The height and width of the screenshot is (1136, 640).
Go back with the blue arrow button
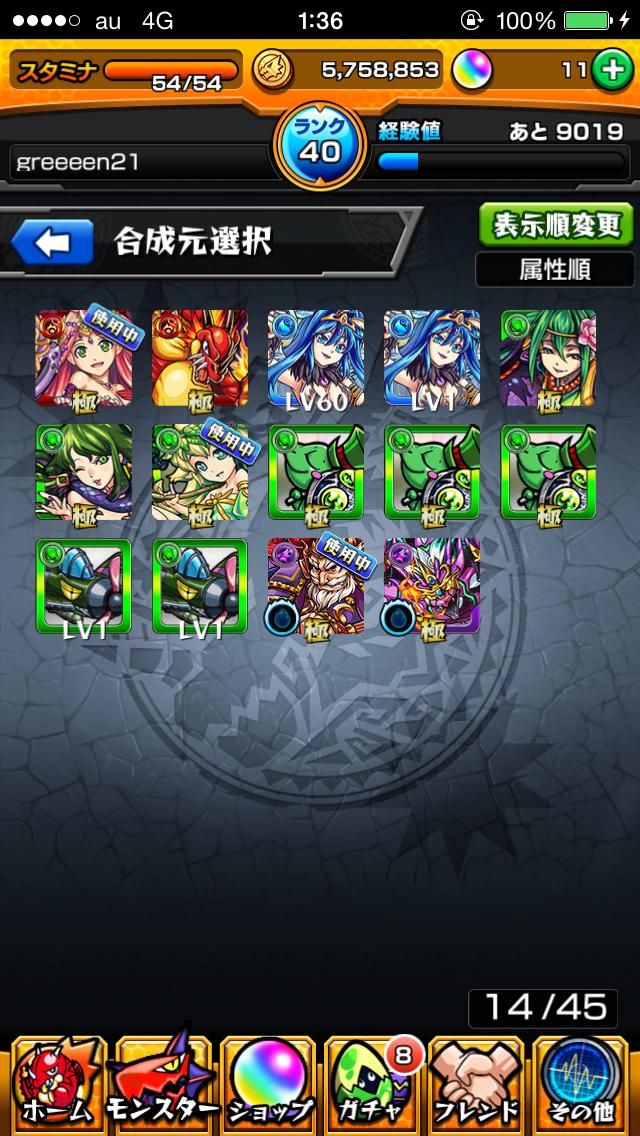(x=52, y=241)
